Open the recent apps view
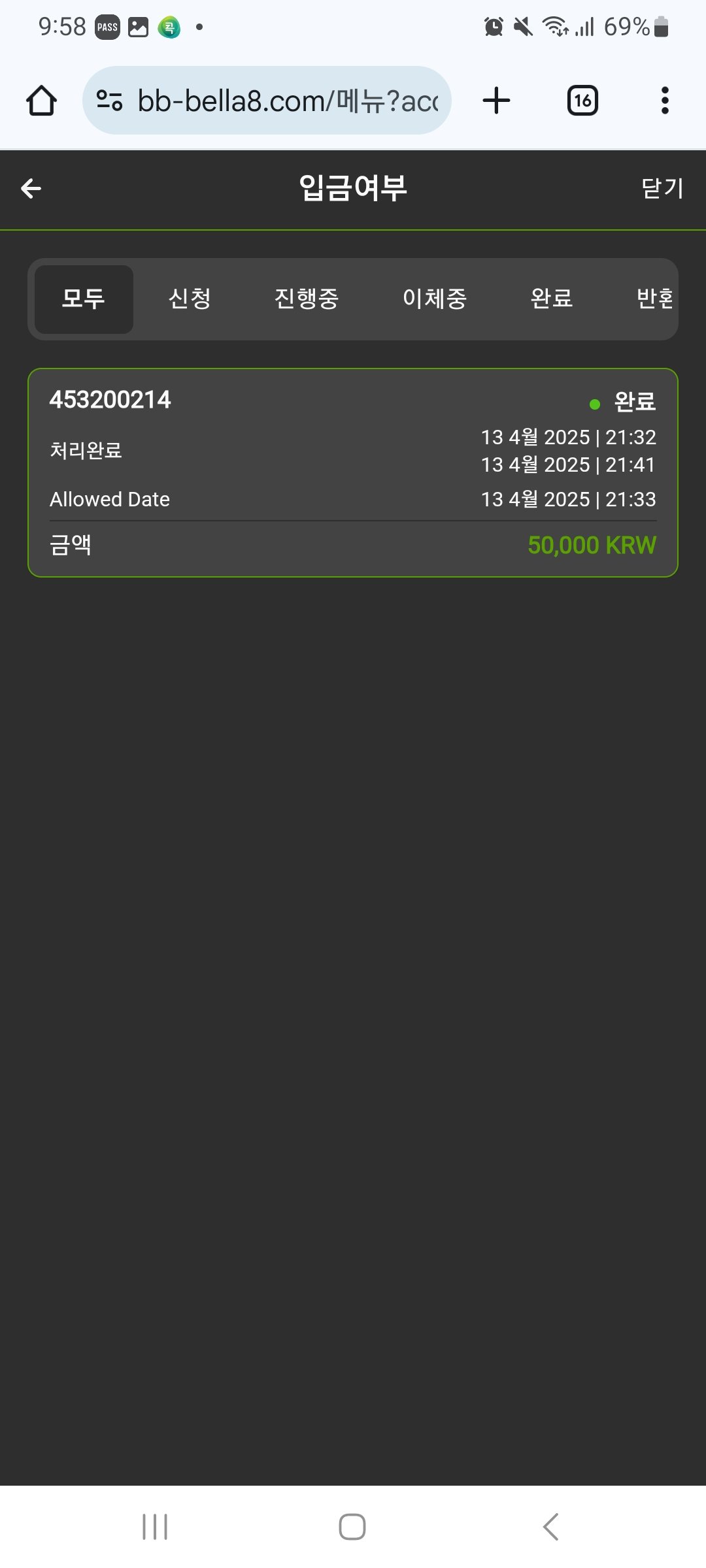706x1568 pixels. point(155,1527)
